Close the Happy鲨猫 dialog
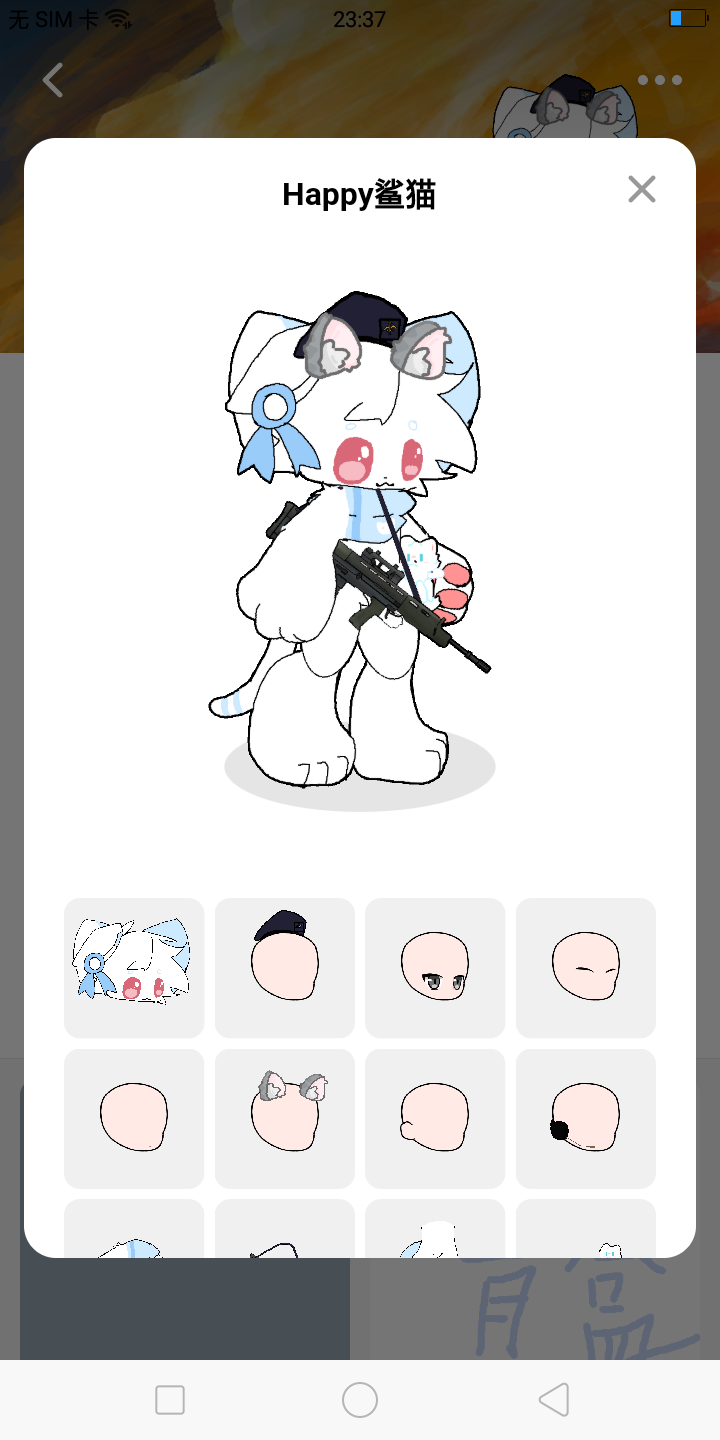 [x=641, y=189]
